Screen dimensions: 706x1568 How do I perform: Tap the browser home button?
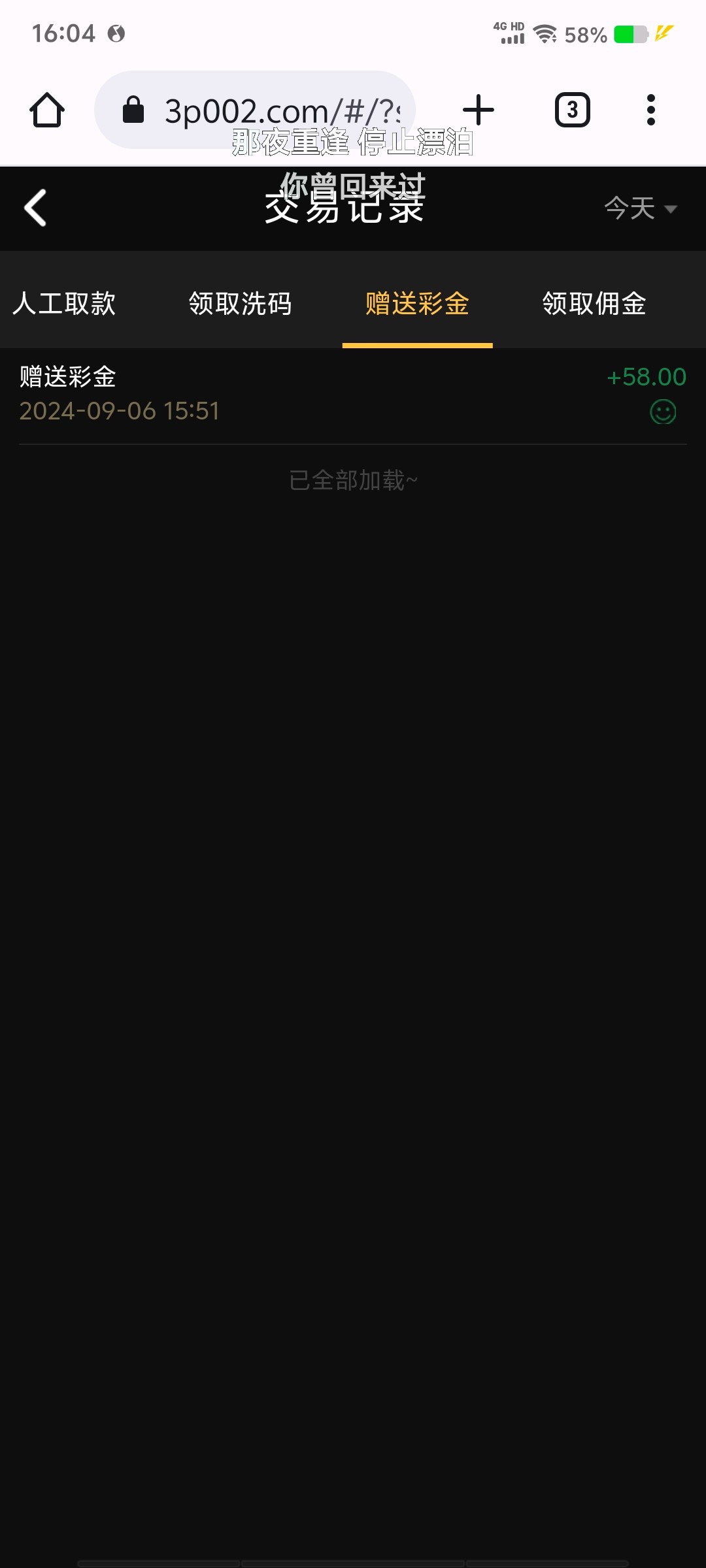coord(47,110)
